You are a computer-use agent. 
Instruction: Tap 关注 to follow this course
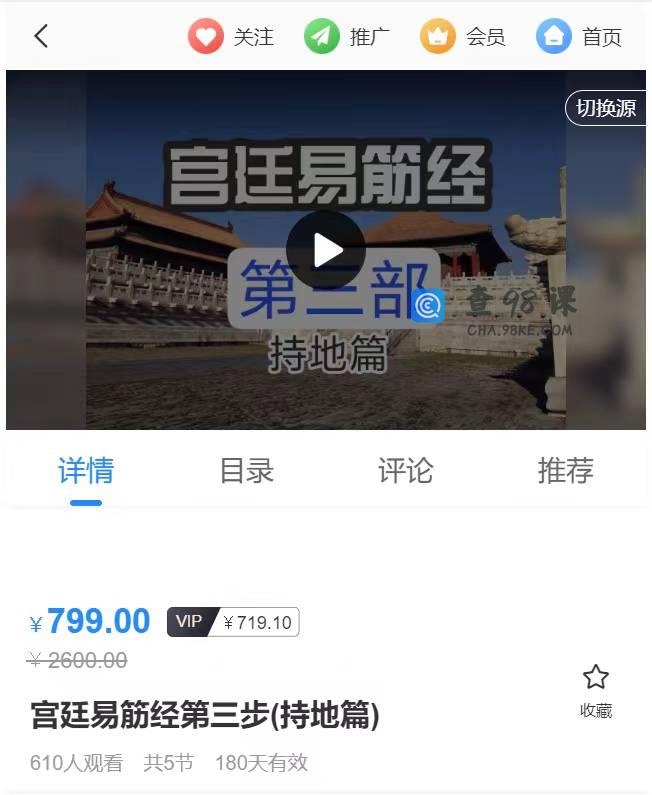[x=231, y=37]
